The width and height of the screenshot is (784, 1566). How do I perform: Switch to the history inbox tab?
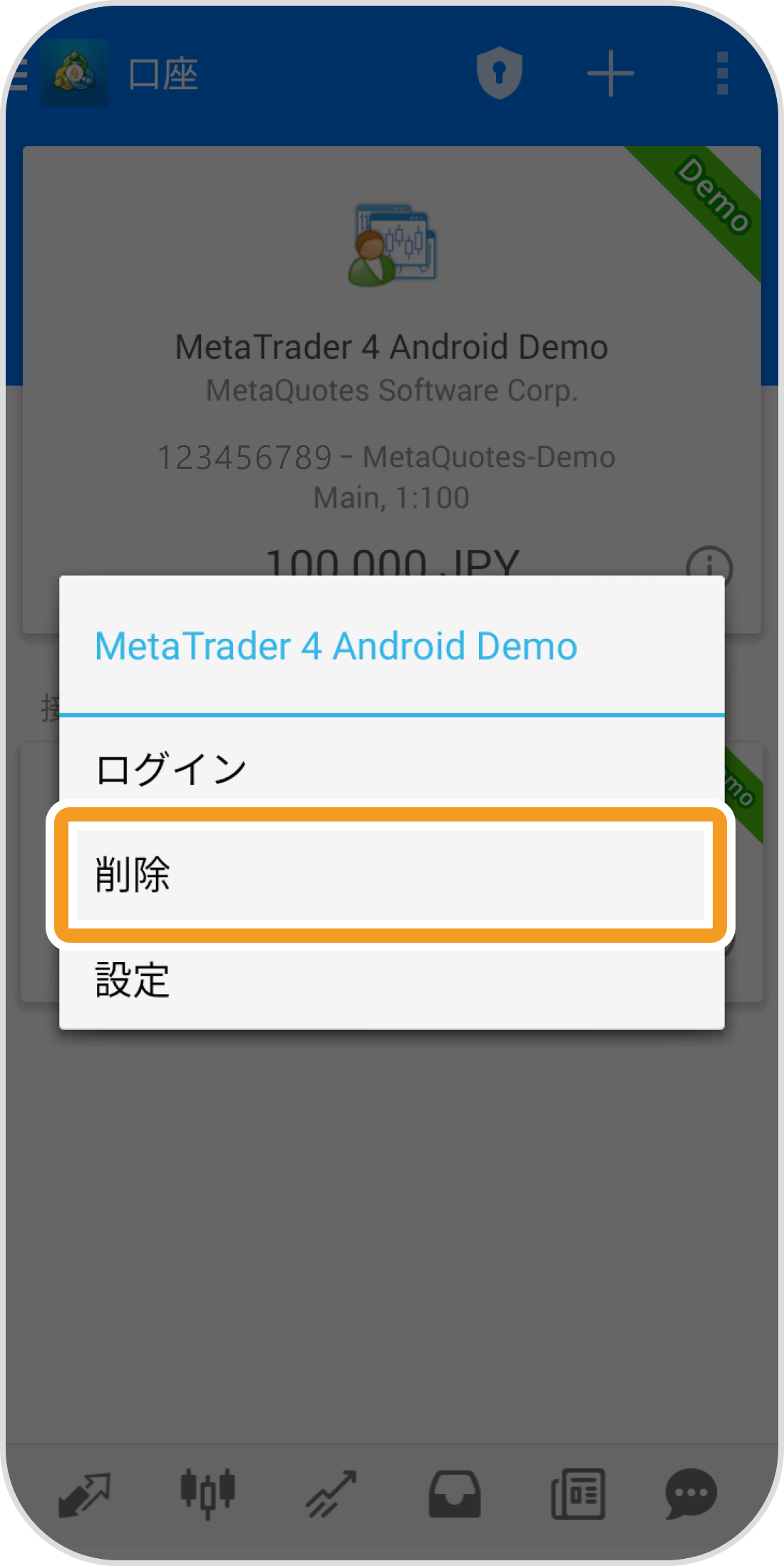(x=454, y=1493)
